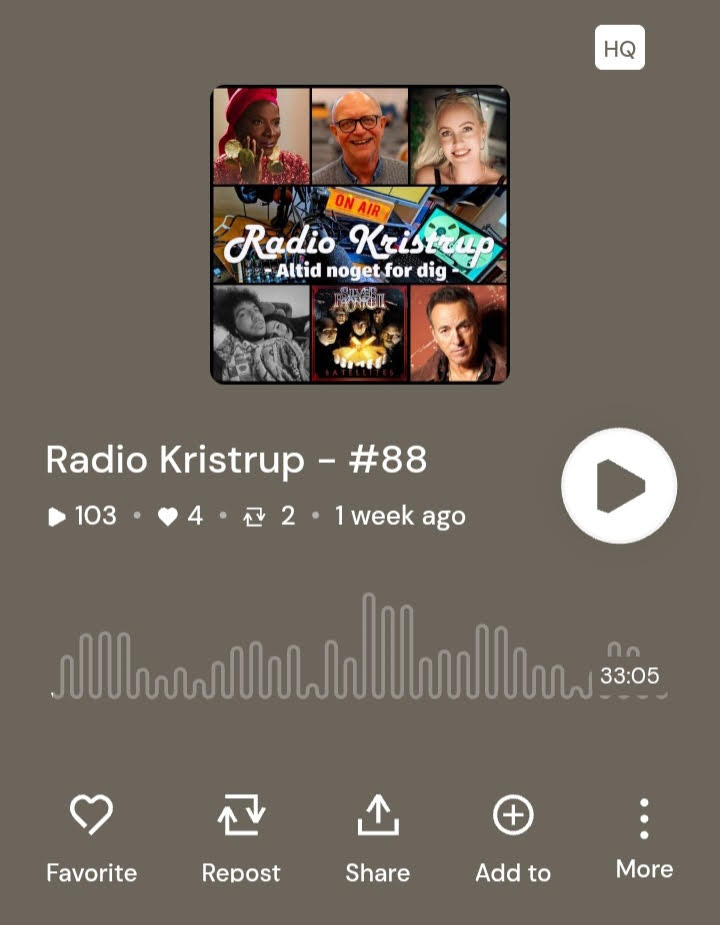Open the Radio Kristrup cover artwork
Viewport: 720px width, 925px height.
360,235
